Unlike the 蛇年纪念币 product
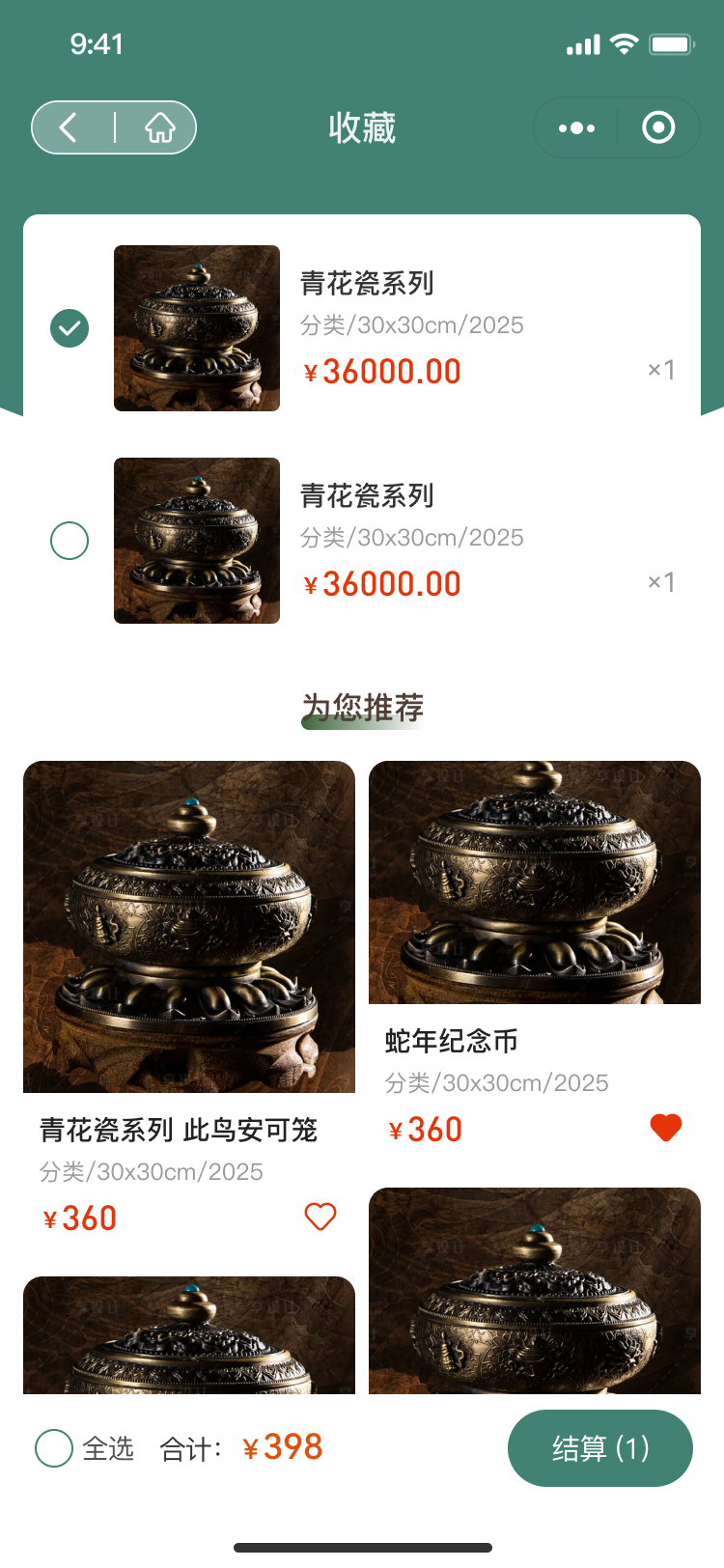The height and width of the screenshot is (1568, 724). tap(666, 1128)
